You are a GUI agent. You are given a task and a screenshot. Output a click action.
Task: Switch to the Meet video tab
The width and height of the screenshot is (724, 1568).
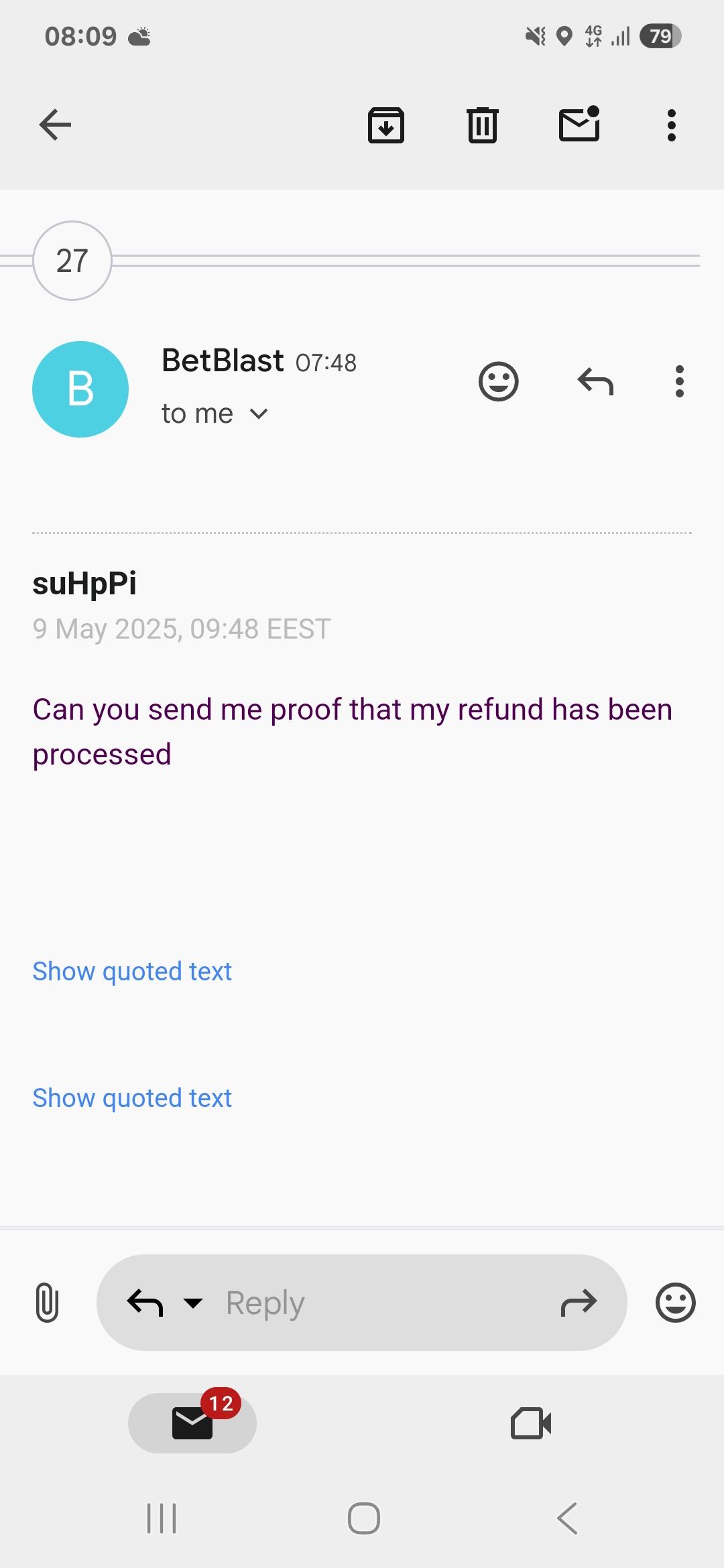pos(530,1423)
